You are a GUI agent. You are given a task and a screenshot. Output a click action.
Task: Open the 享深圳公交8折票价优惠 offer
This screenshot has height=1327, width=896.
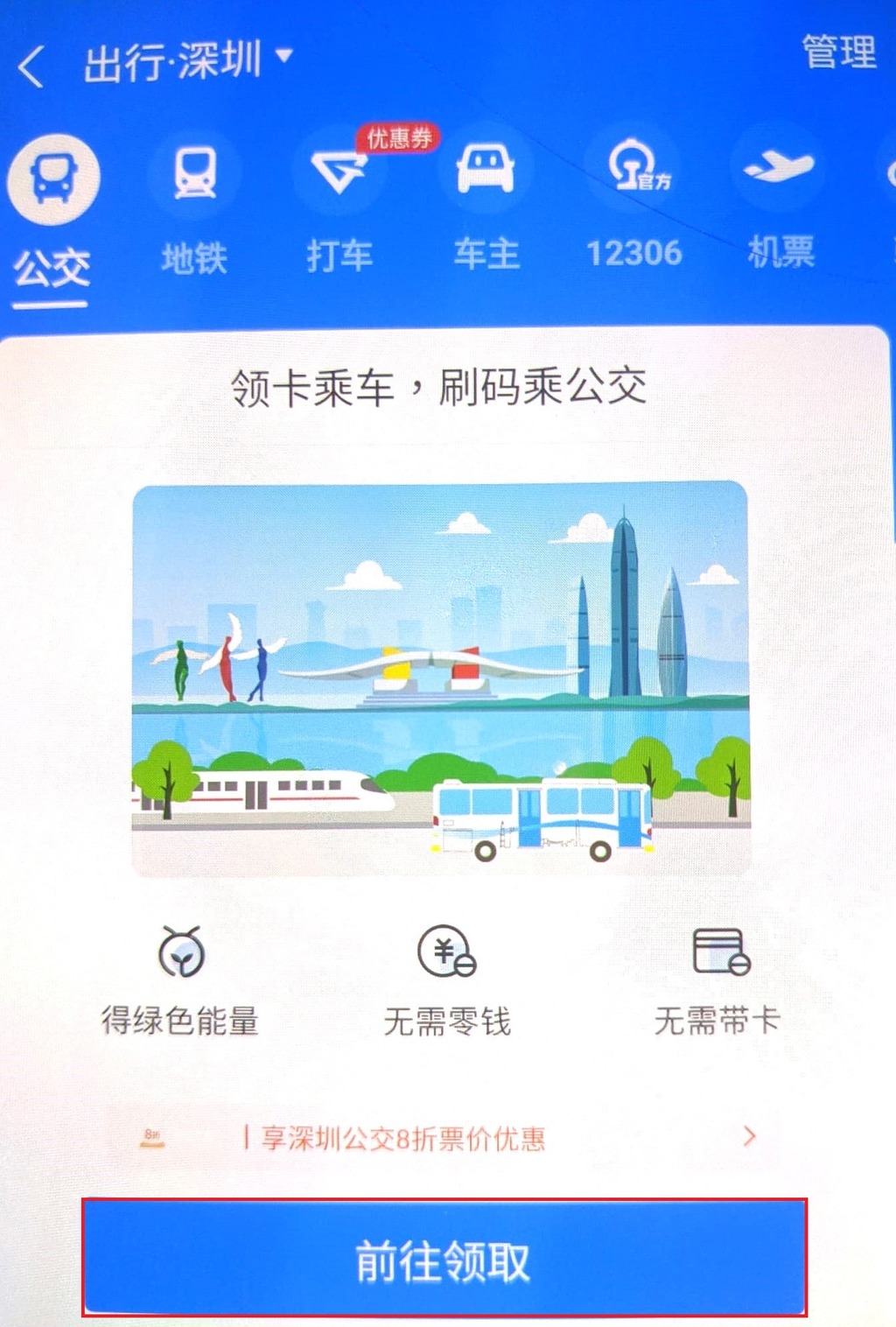[x=446, y=1137]
